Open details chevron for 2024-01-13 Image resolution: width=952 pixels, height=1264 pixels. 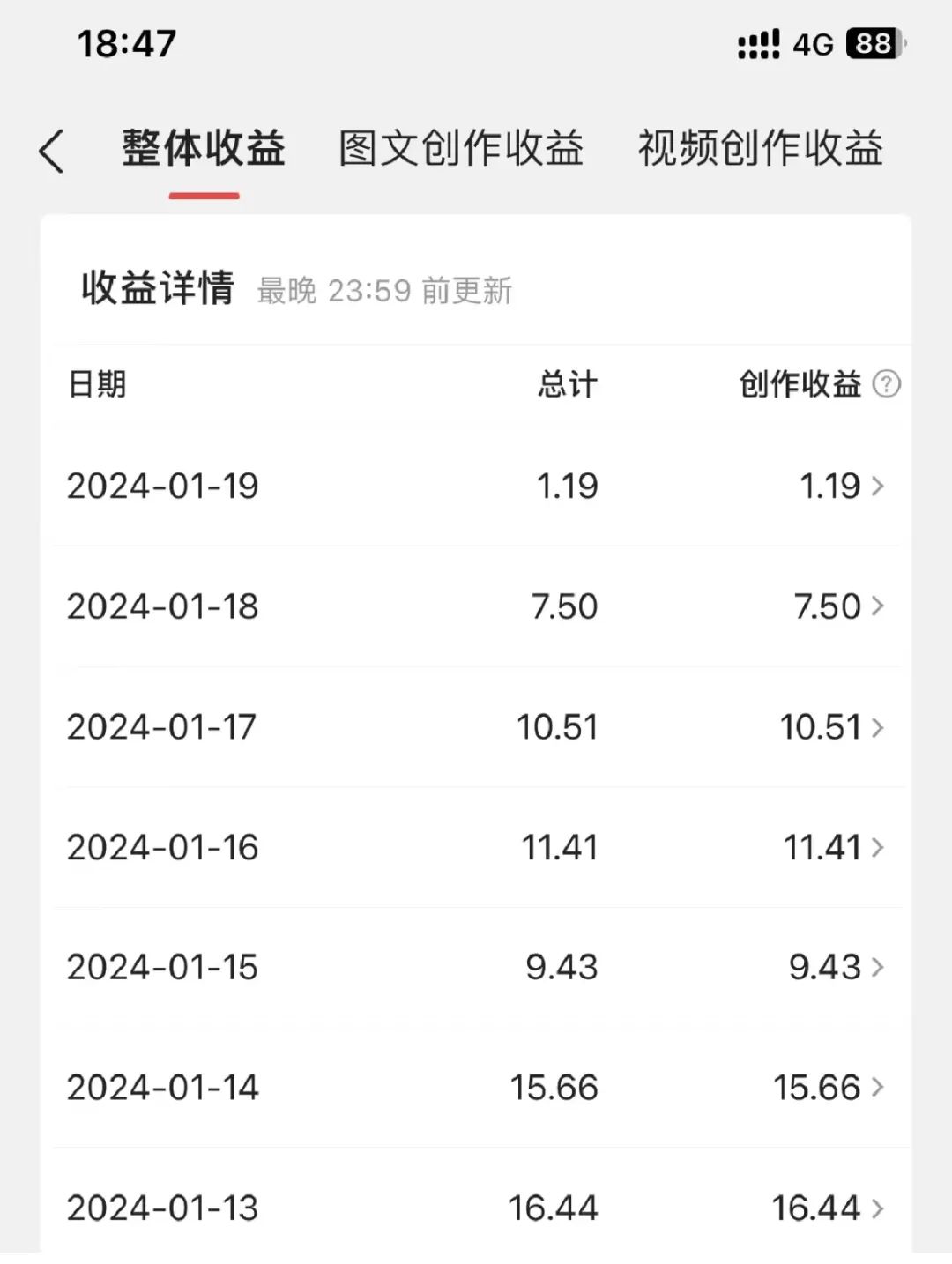point(877,1206)
